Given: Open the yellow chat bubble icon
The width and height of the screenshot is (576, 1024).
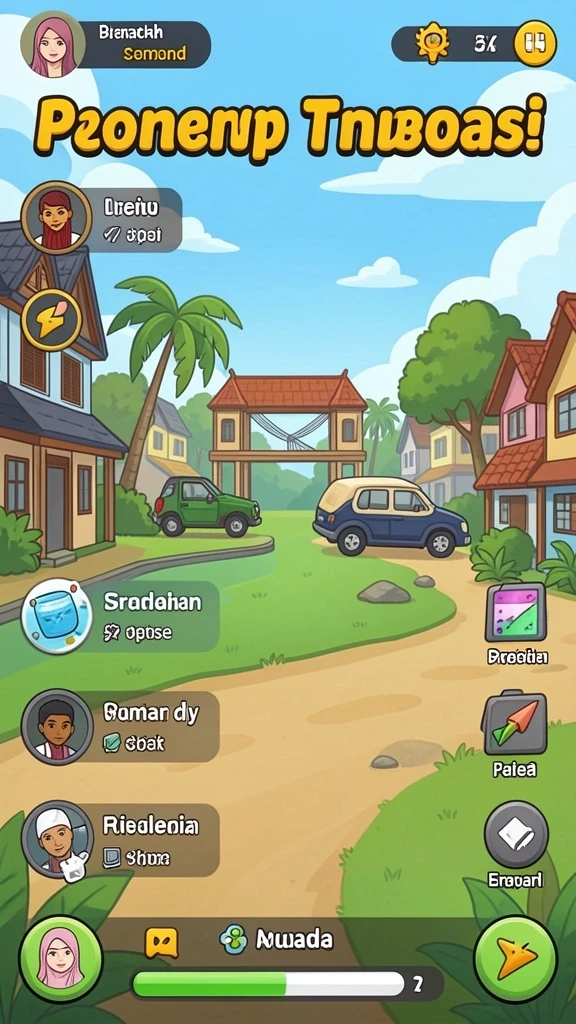Looking at the screenshot, I should [x=161, y=942].
